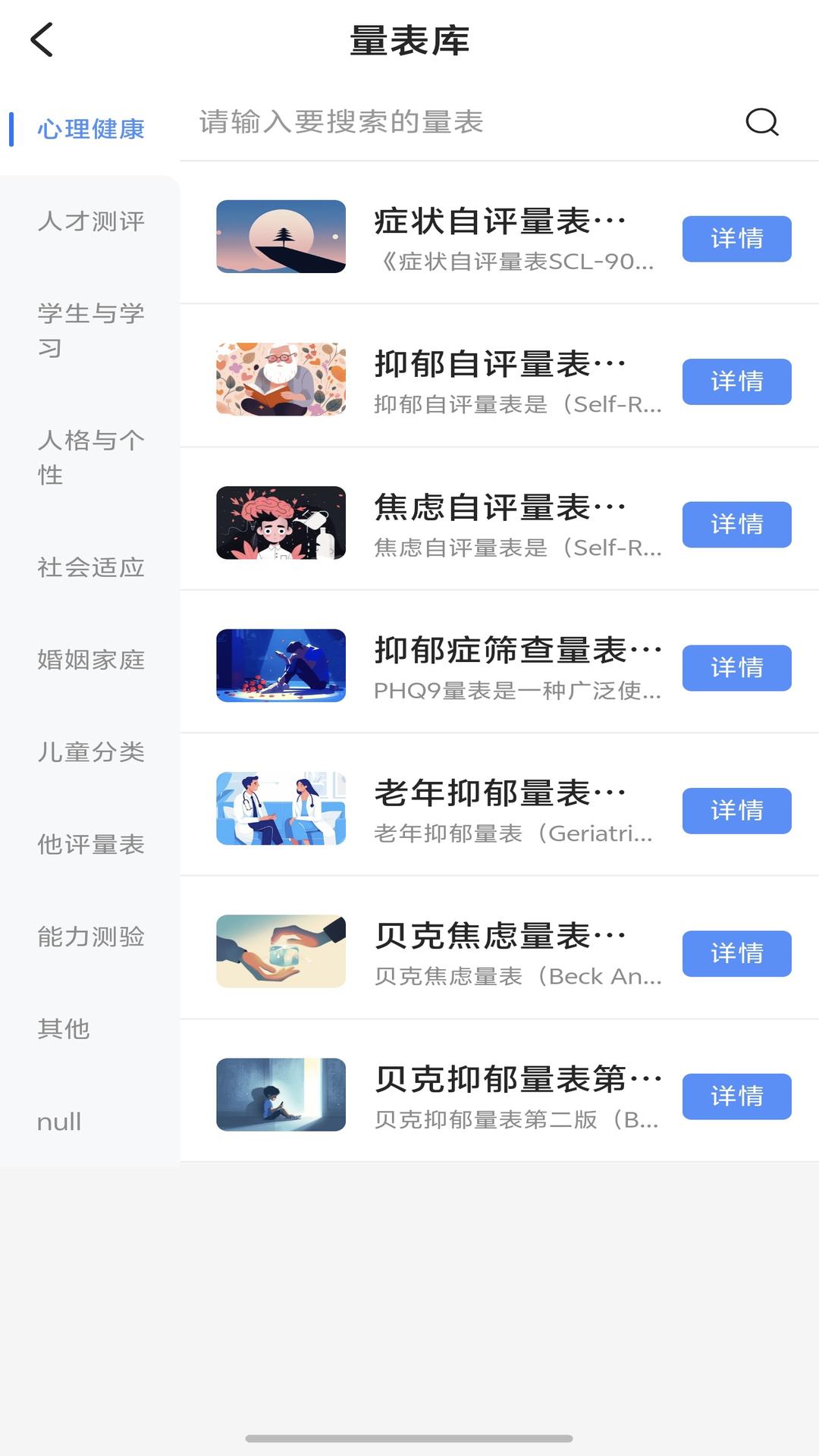819x1456 pixels.
Task: Switch to the 人才测评 category
Action: 91,221
